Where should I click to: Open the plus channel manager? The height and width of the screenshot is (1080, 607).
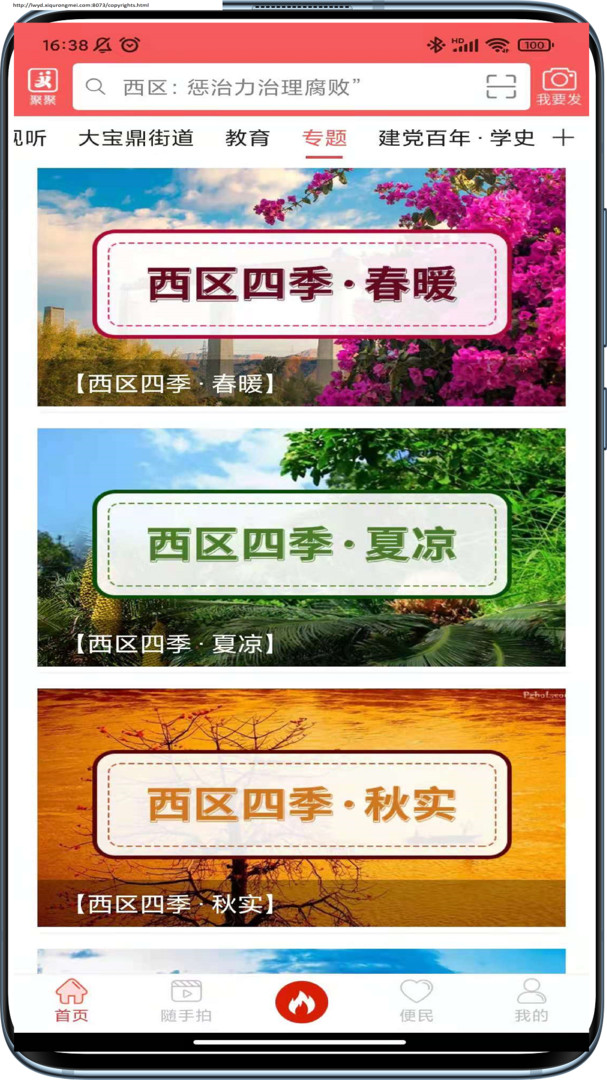(x=563, y=138)
